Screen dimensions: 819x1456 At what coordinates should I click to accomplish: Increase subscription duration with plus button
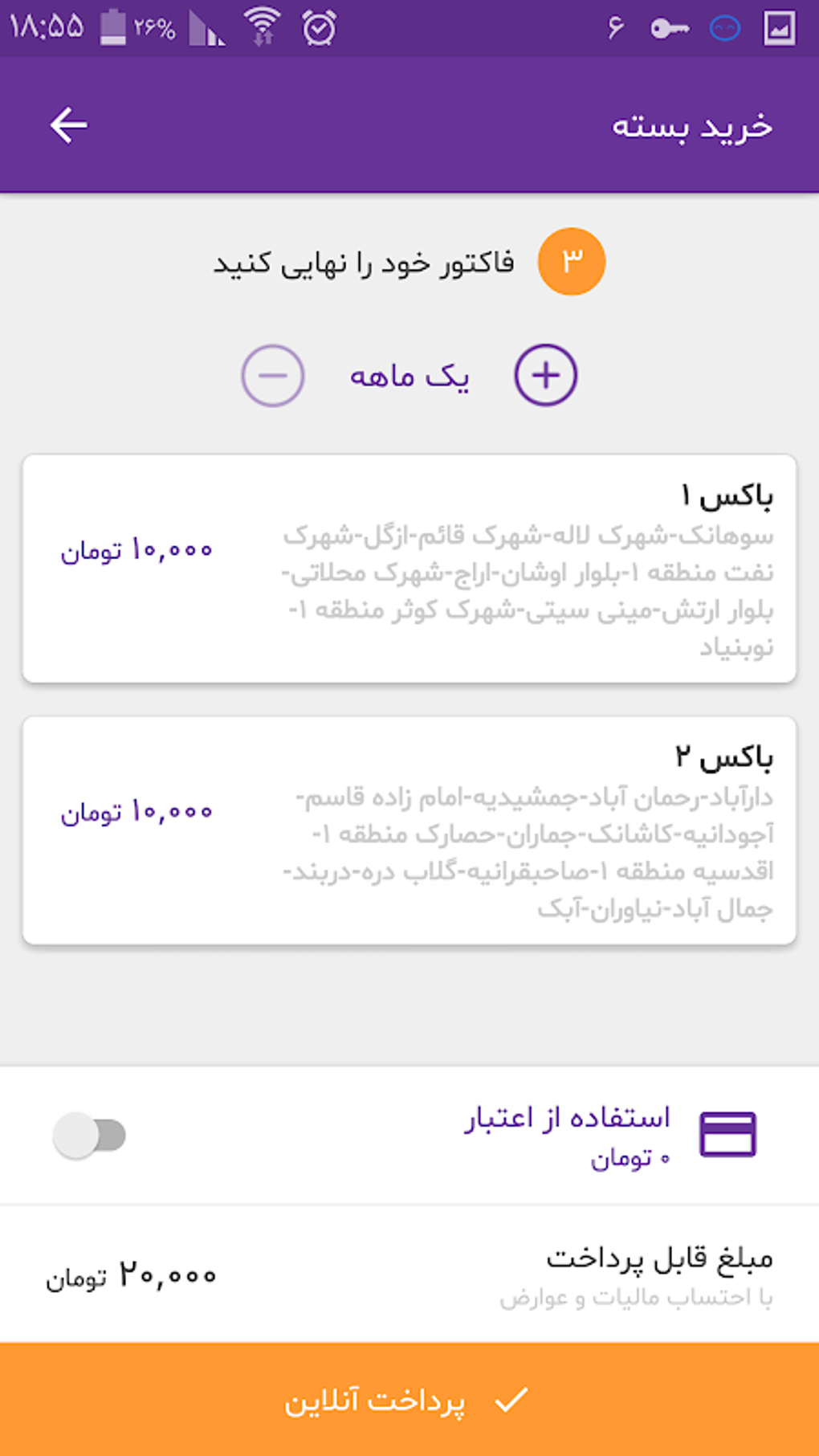[x=545, y=376]
